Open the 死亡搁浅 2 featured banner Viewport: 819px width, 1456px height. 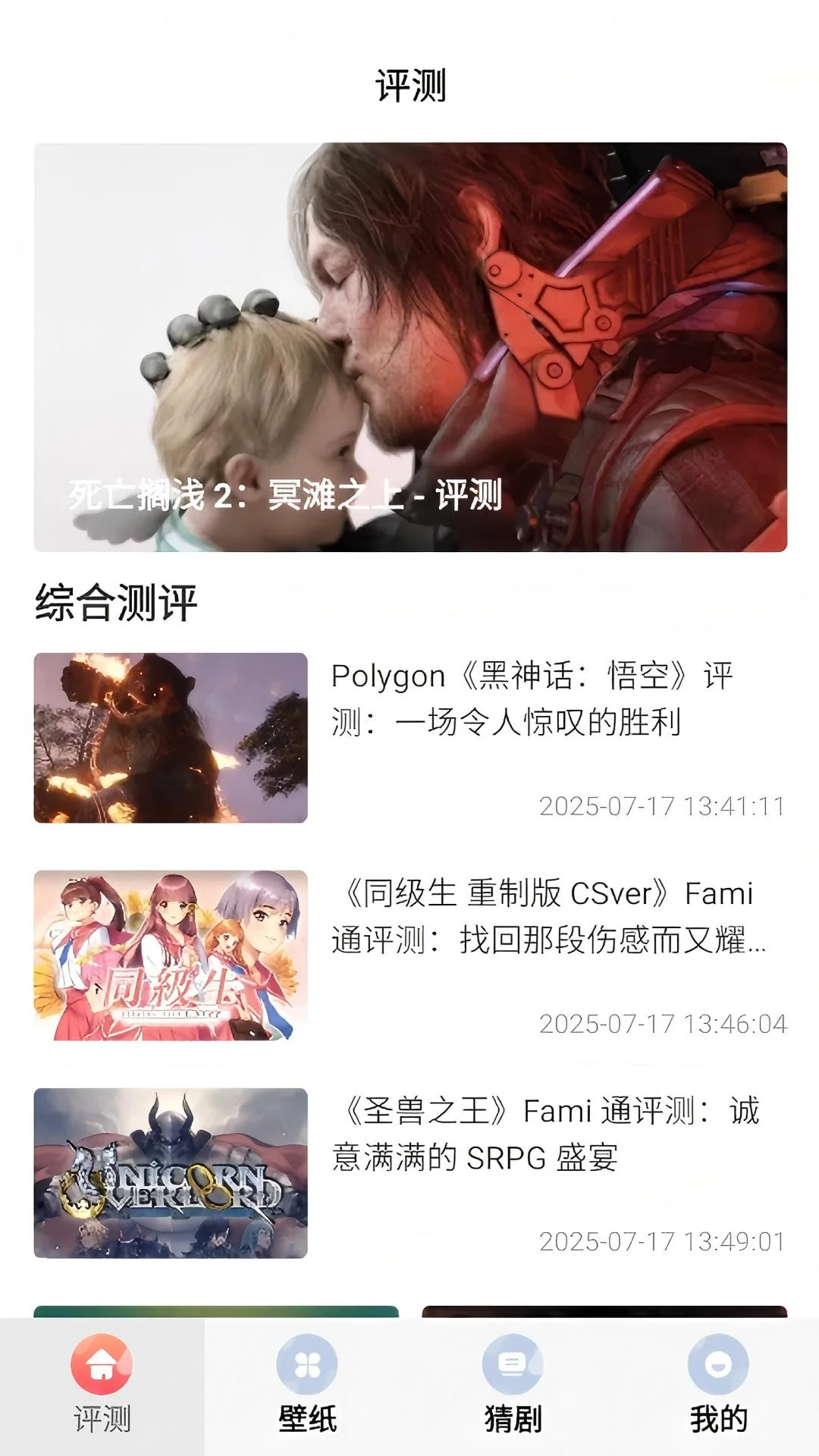point(409,345)
